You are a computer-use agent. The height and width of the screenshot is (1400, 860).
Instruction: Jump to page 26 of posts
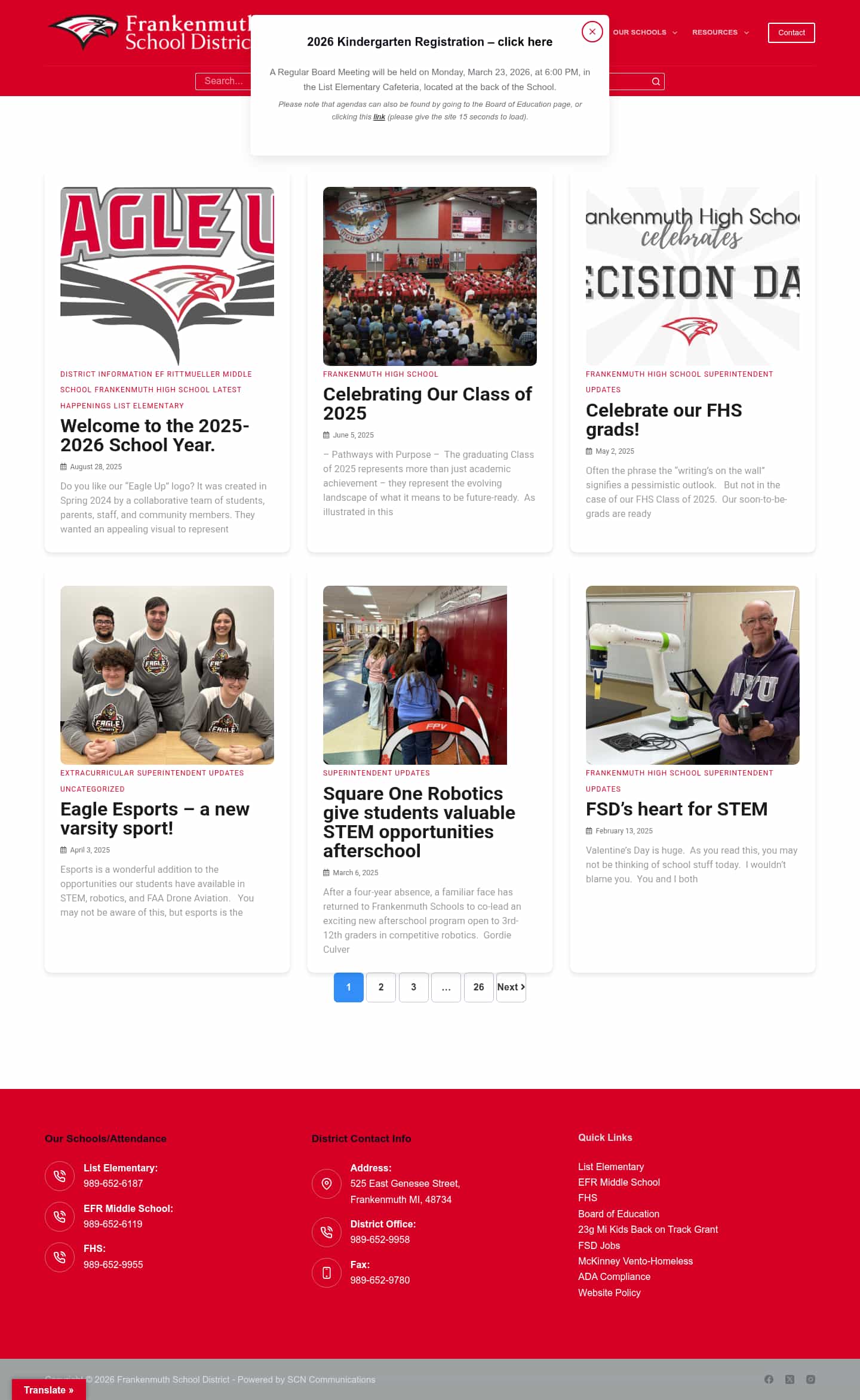(x=478, y=987)
